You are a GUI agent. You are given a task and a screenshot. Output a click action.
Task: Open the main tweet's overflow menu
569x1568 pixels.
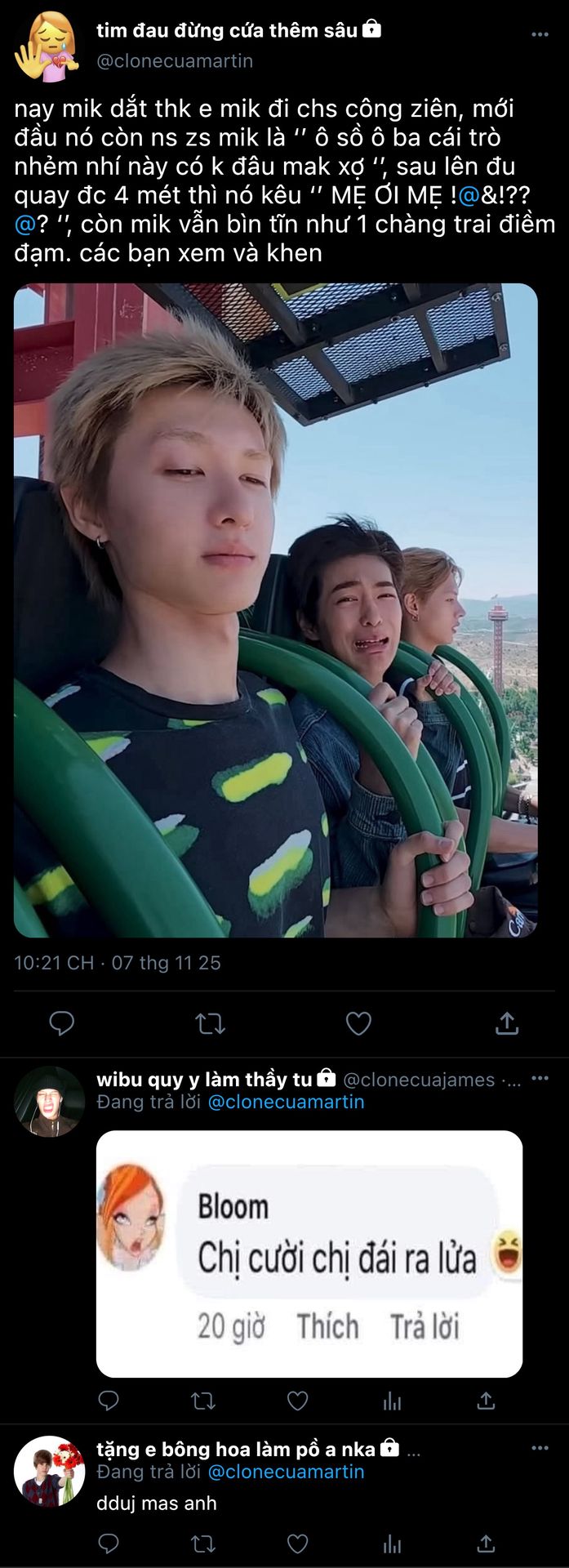pos(540,35)
